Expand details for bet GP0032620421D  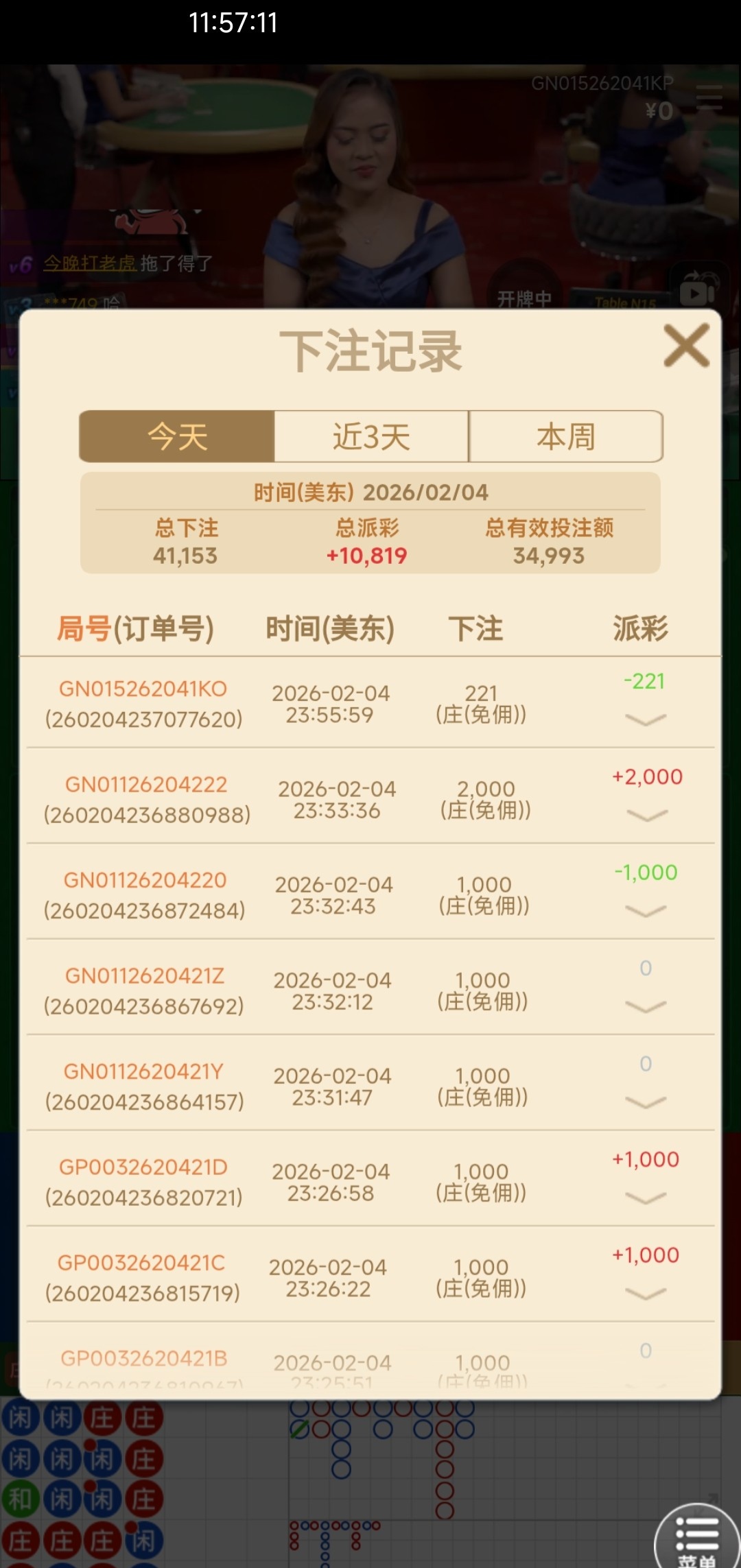tap(646, 1198)
